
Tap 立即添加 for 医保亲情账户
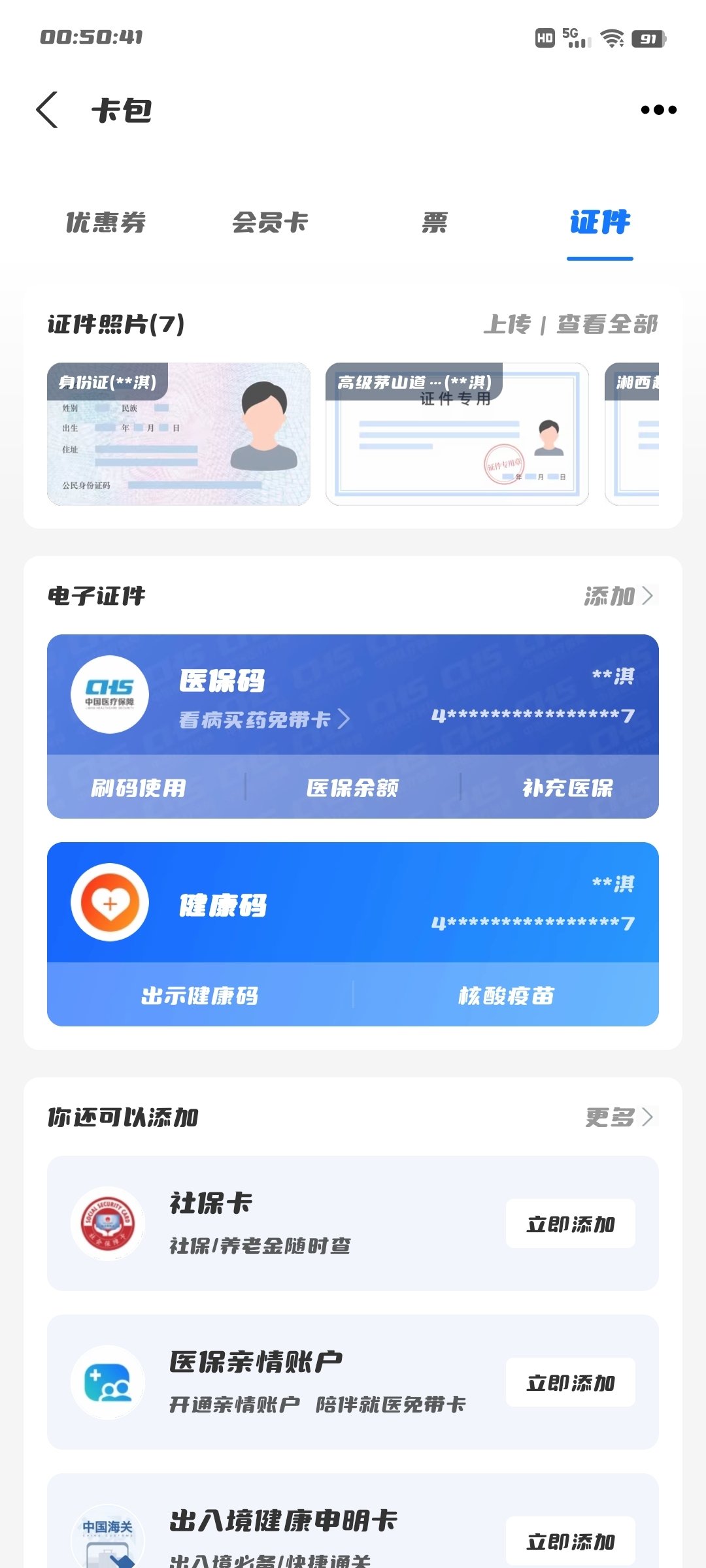click(570, 1382)
